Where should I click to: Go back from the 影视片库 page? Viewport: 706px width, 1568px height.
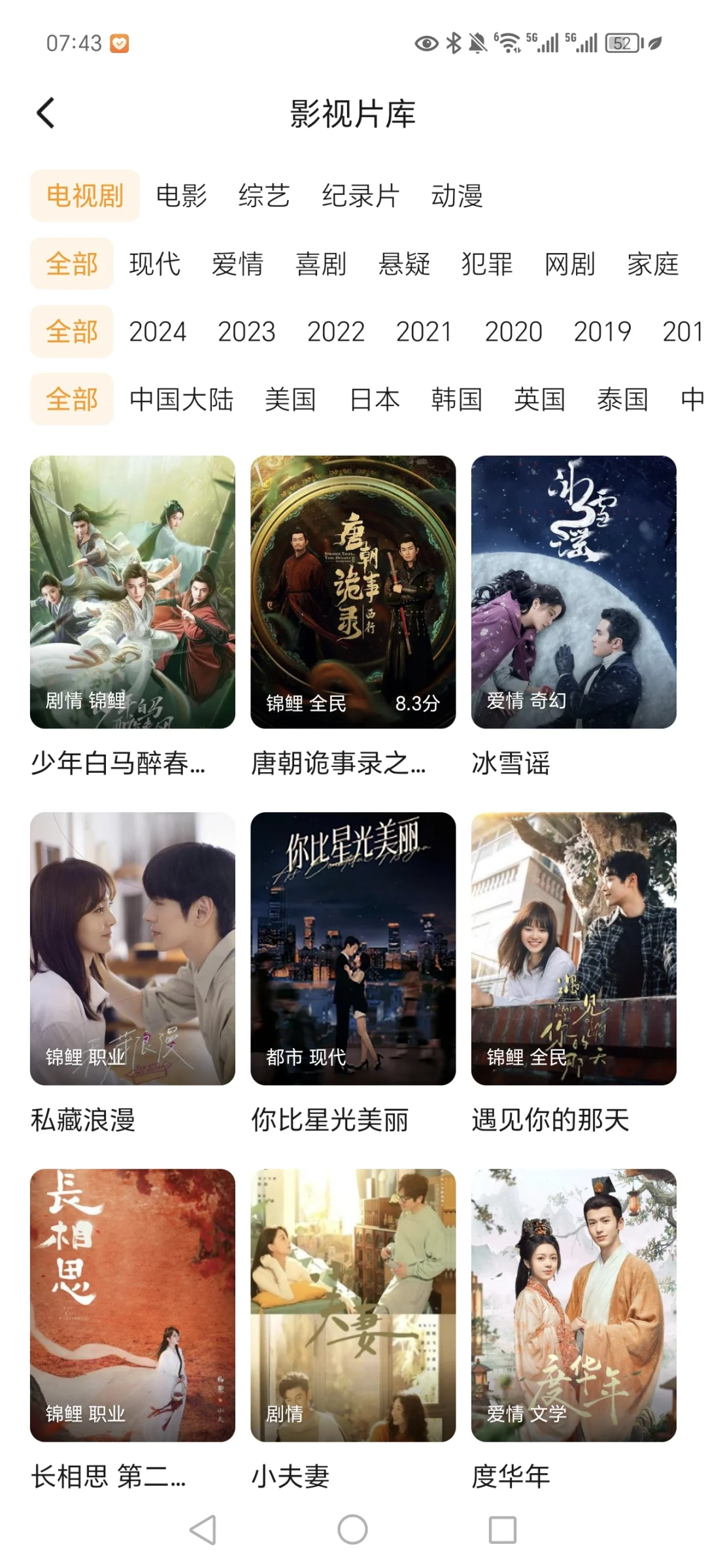pyautogui.click(x=46, y=113)
